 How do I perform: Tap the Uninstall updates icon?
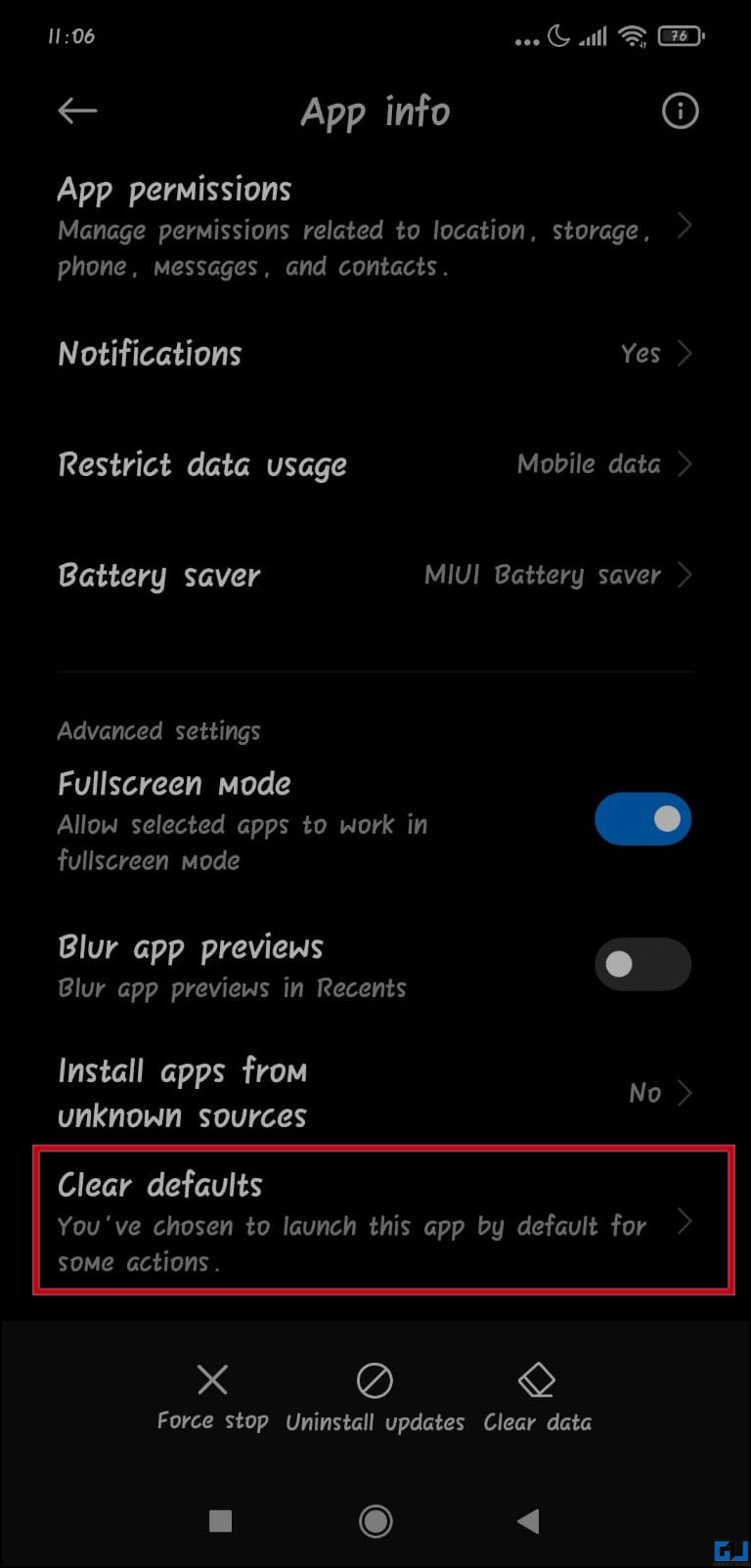click(x=375, y=1380)
